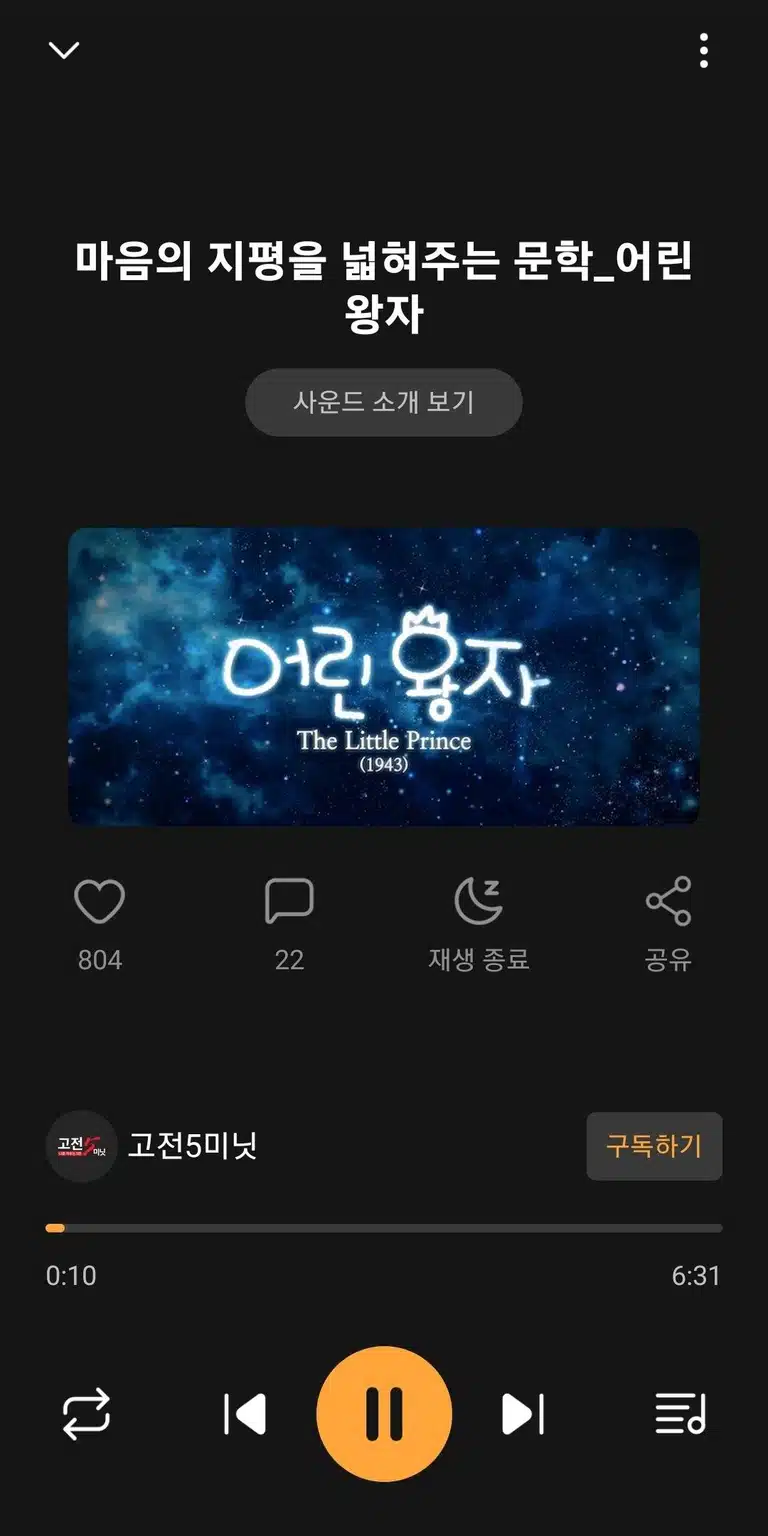Skip to the next track
This screenshot has height=1536, width=768.
point(523,1414)
